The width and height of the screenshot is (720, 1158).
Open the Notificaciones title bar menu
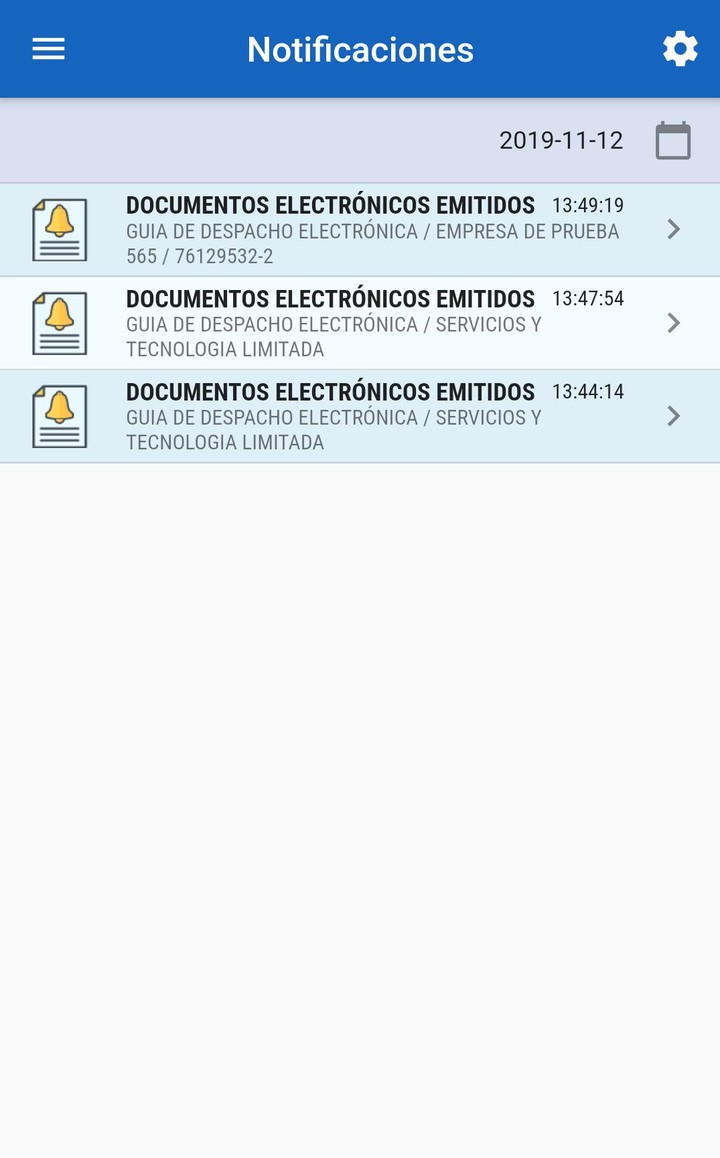[x=46, y=48]
